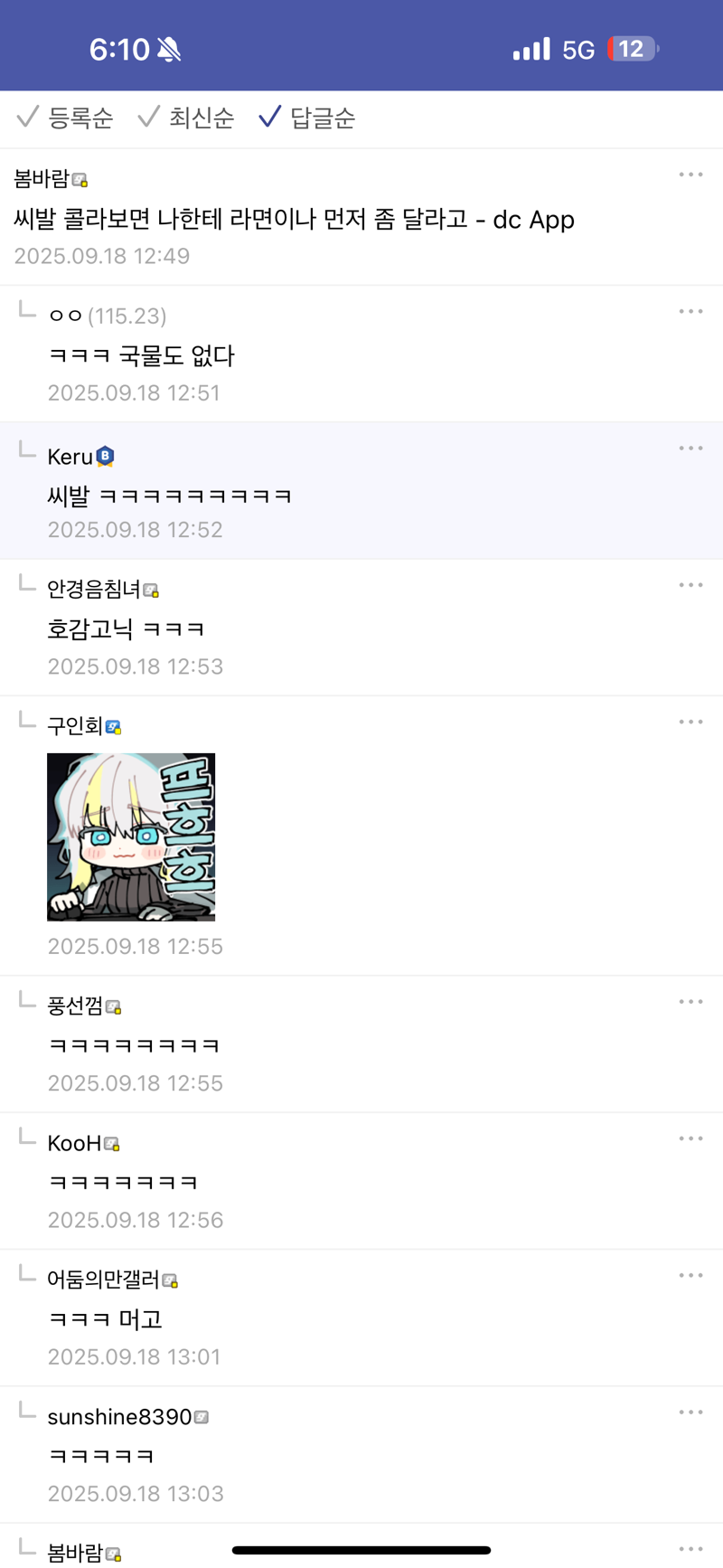Open the more options on 어둠의만갤러's reply
This screenshot has width=723, height=1568.
[690, 1276]
